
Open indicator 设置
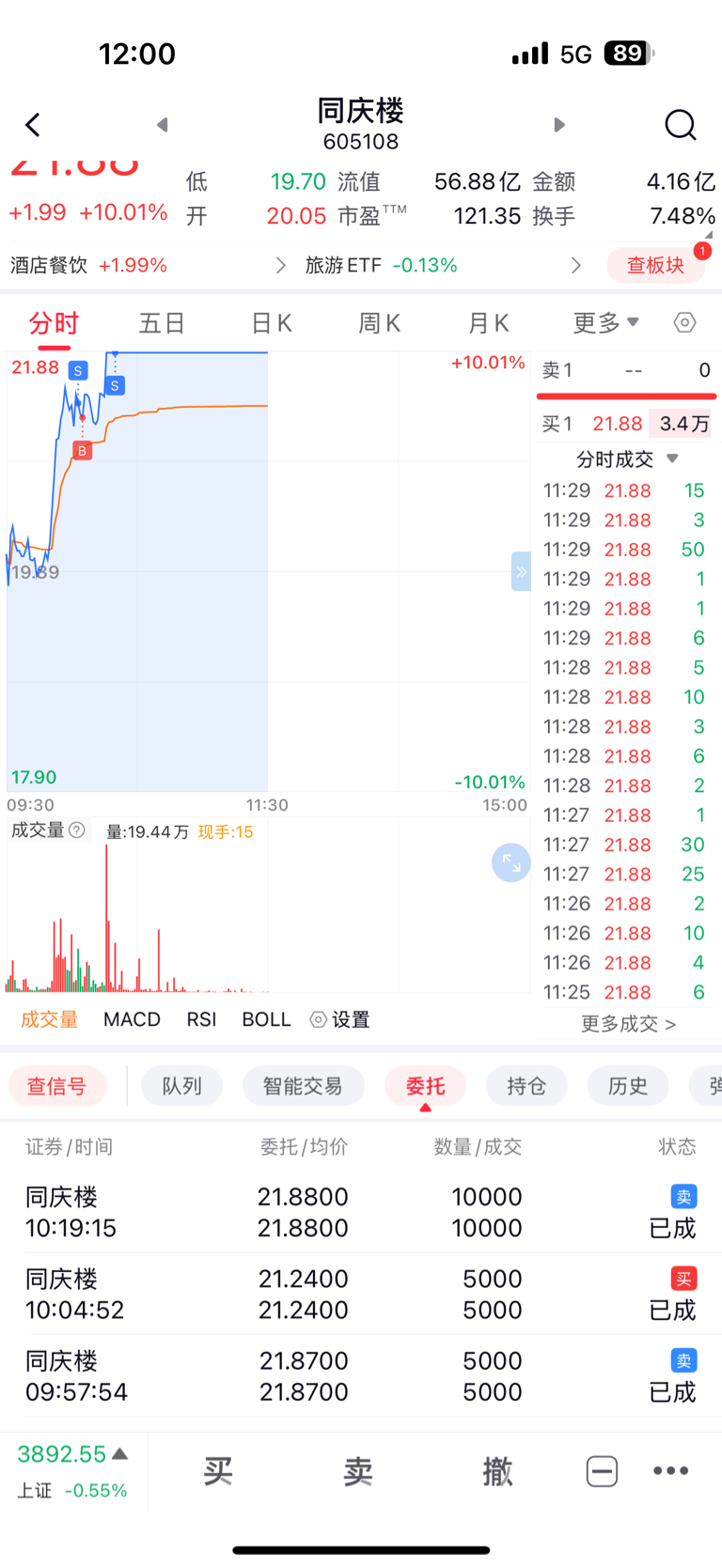tap(340, 1019)
